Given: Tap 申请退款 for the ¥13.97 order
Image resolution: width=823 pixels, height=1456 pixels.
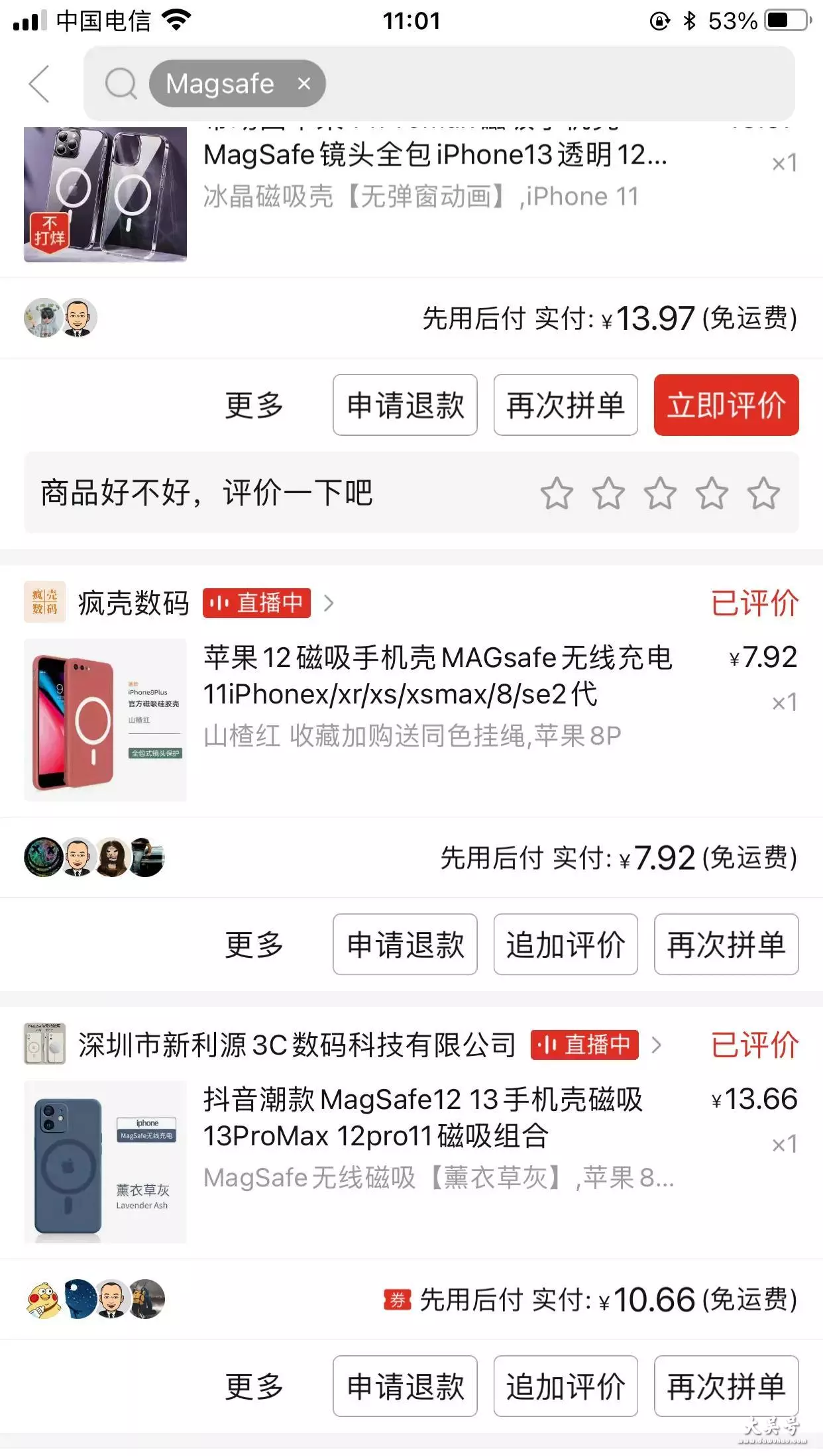Looking at the screenshot, I should click(x=405, y=405).
